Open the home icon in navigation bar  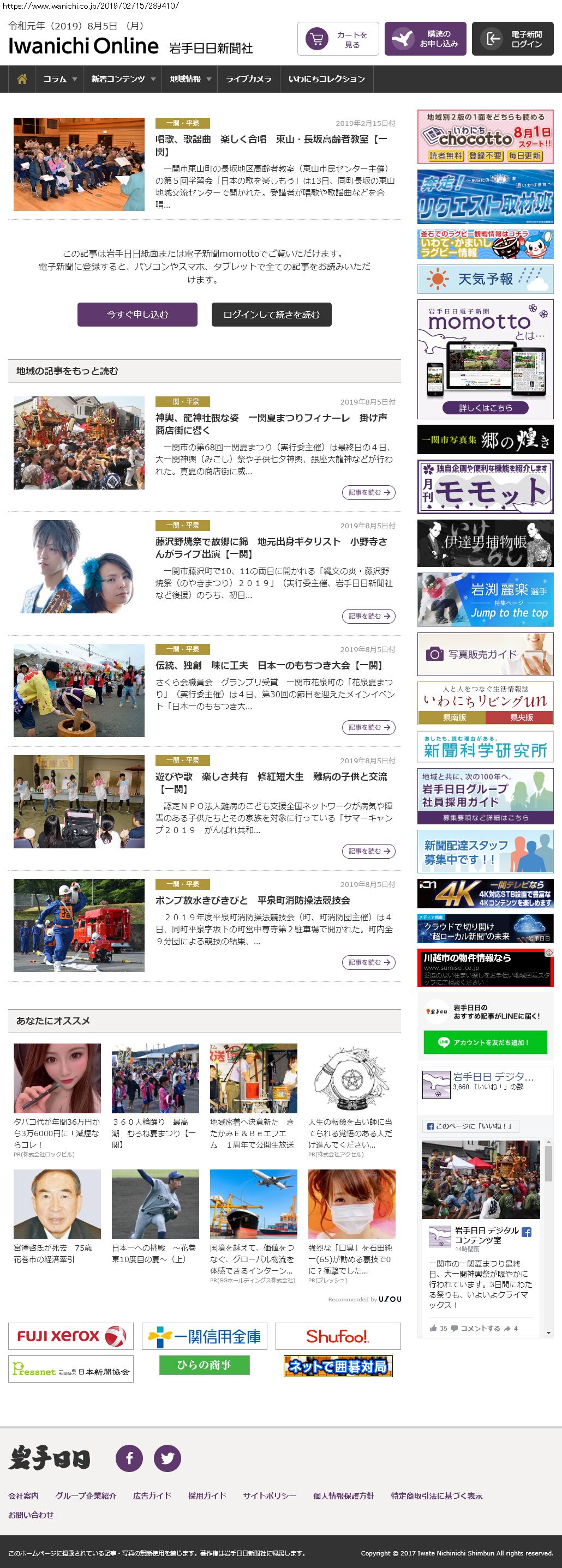pos(22,79)
